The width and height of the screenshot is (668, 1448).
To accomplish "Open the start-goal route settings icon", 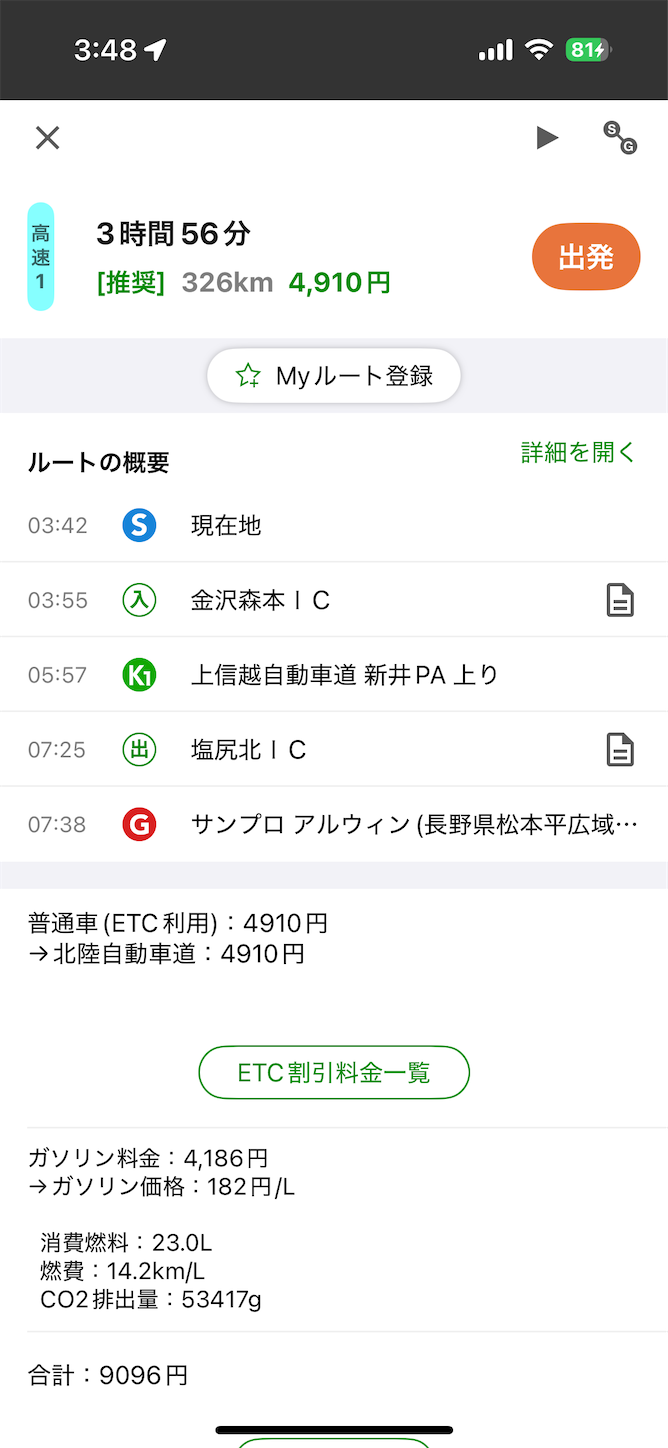I will (x=620, y=138).
